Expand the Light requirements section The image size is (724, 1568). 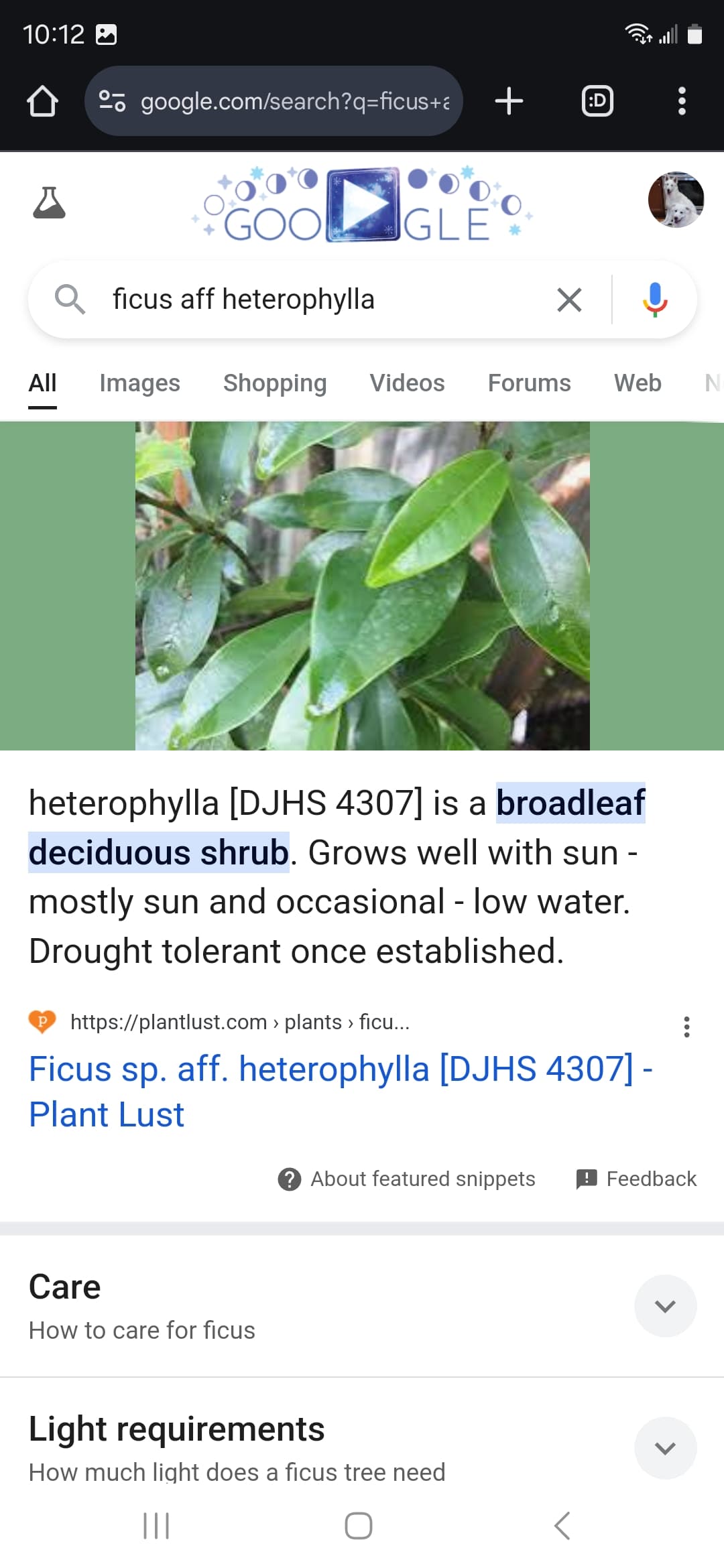pyautogui.click(x=665, y=1448)
